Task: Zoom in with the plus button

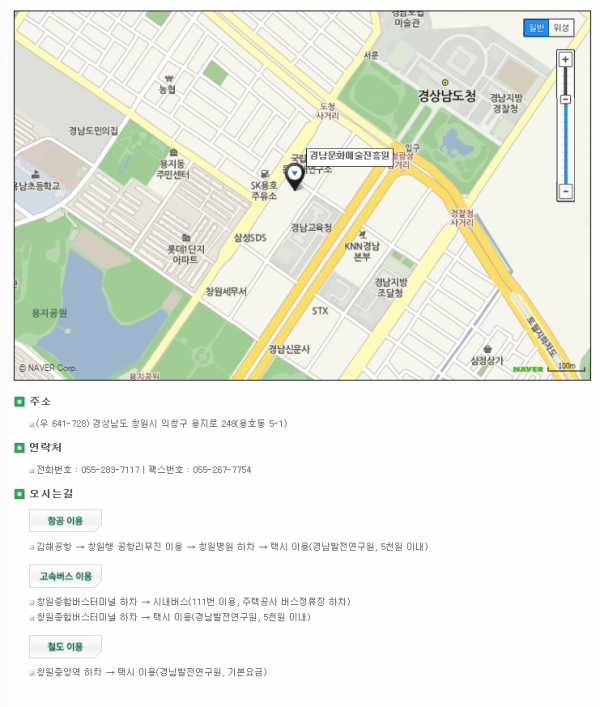Action: 565,60
